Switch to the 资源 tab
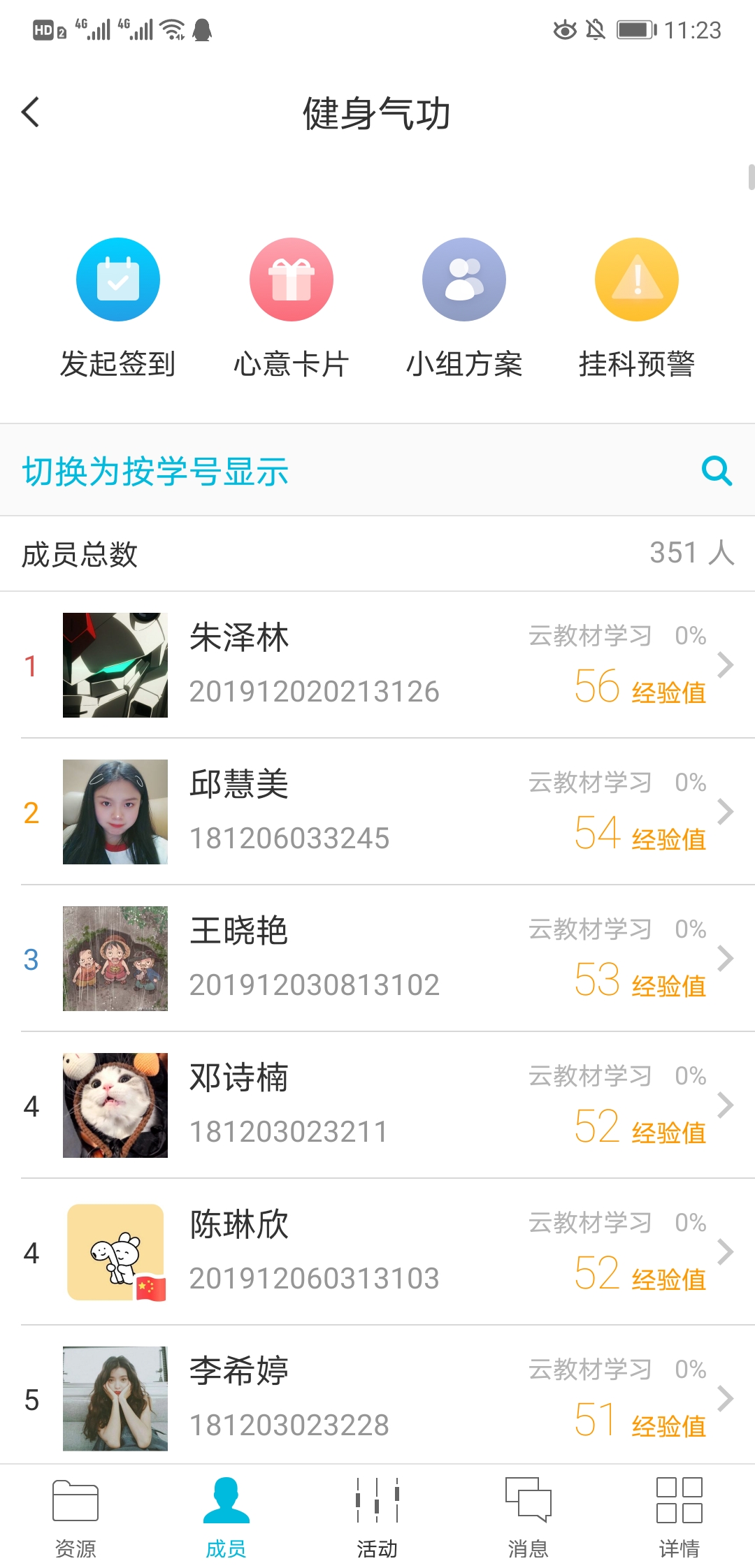This screenshot has width=755, height=1568. pyautogui.click(x=75, y=1517)
